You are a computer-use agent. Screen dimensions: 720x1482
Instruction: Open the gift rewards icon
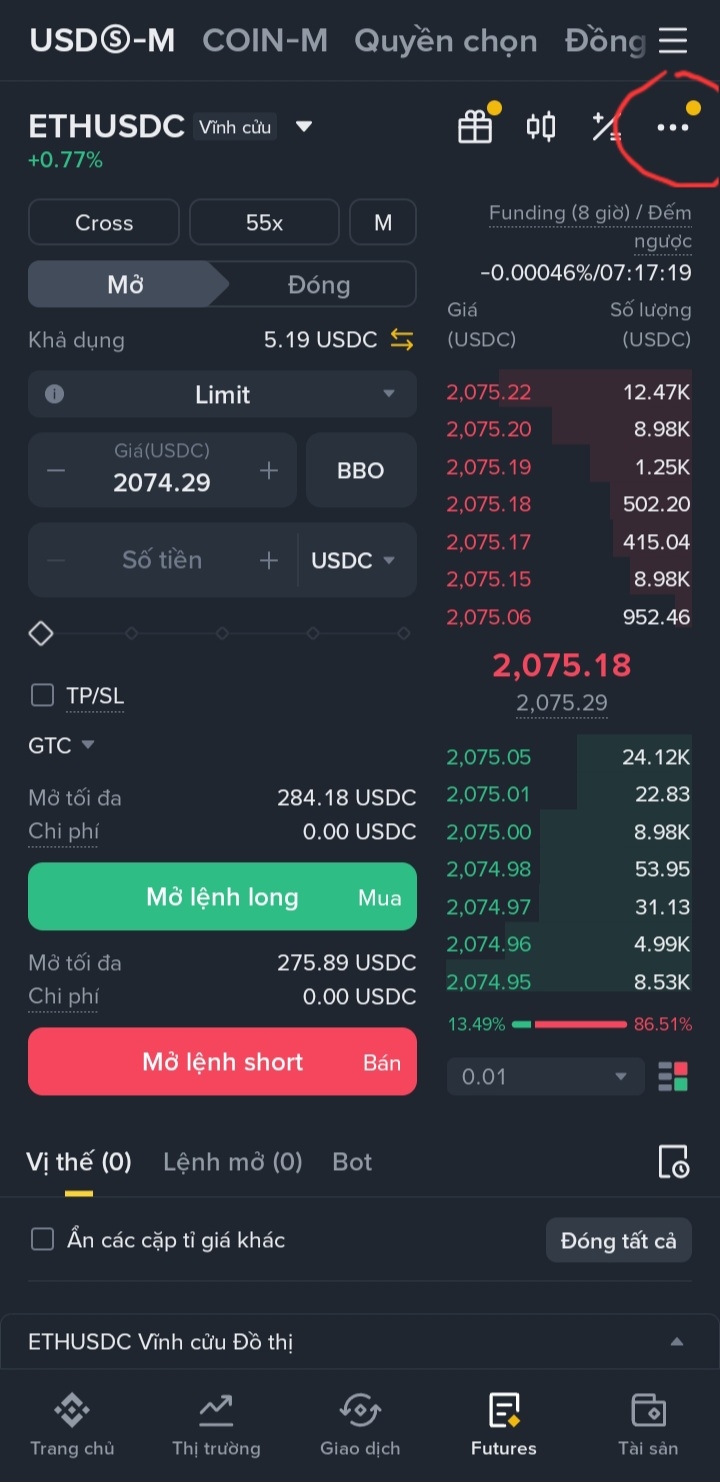click(x=475, y=127)
